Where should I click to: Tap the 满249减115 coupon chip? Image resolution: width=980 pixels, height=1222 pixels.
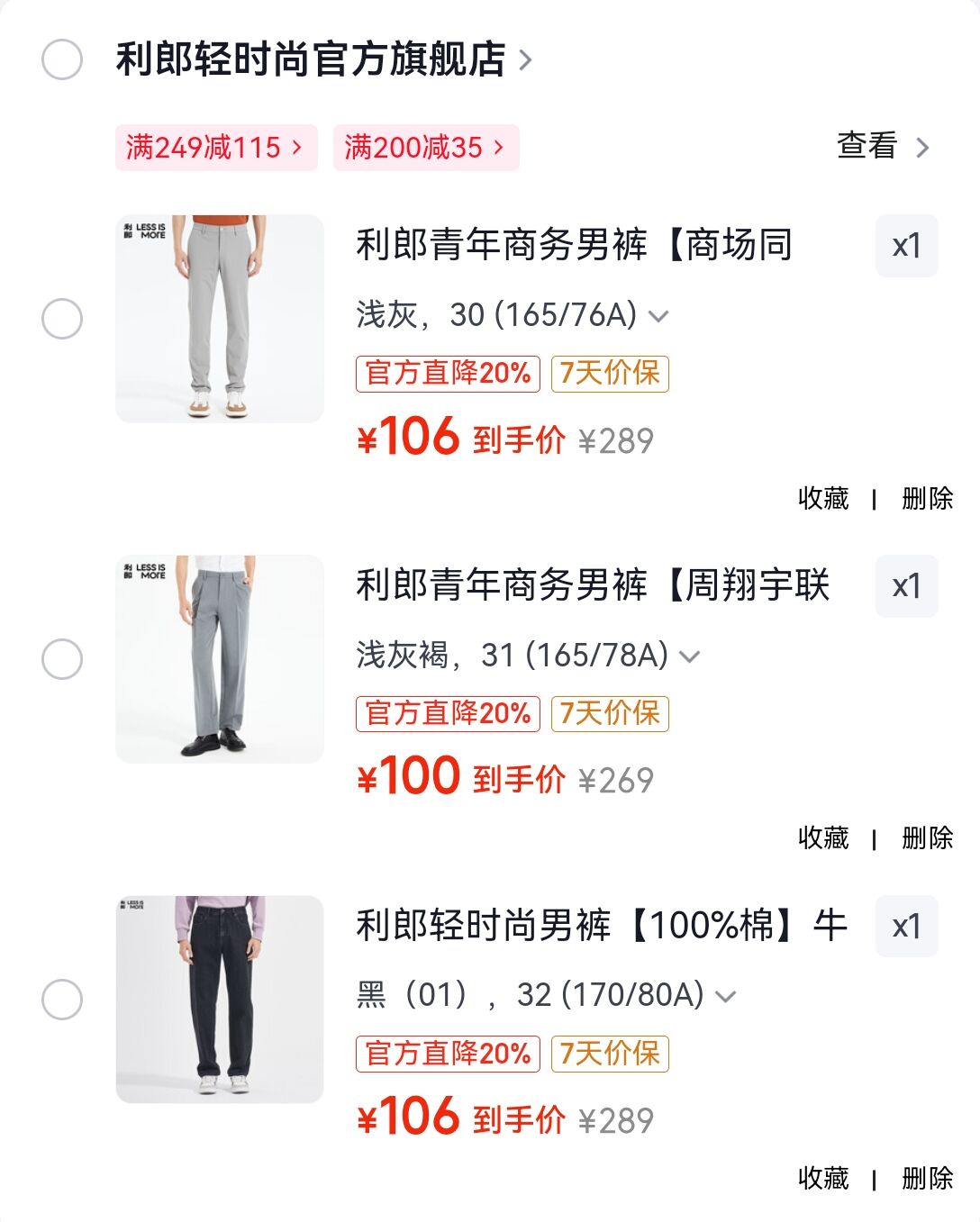pyautogui.click(x=215, y=147)
